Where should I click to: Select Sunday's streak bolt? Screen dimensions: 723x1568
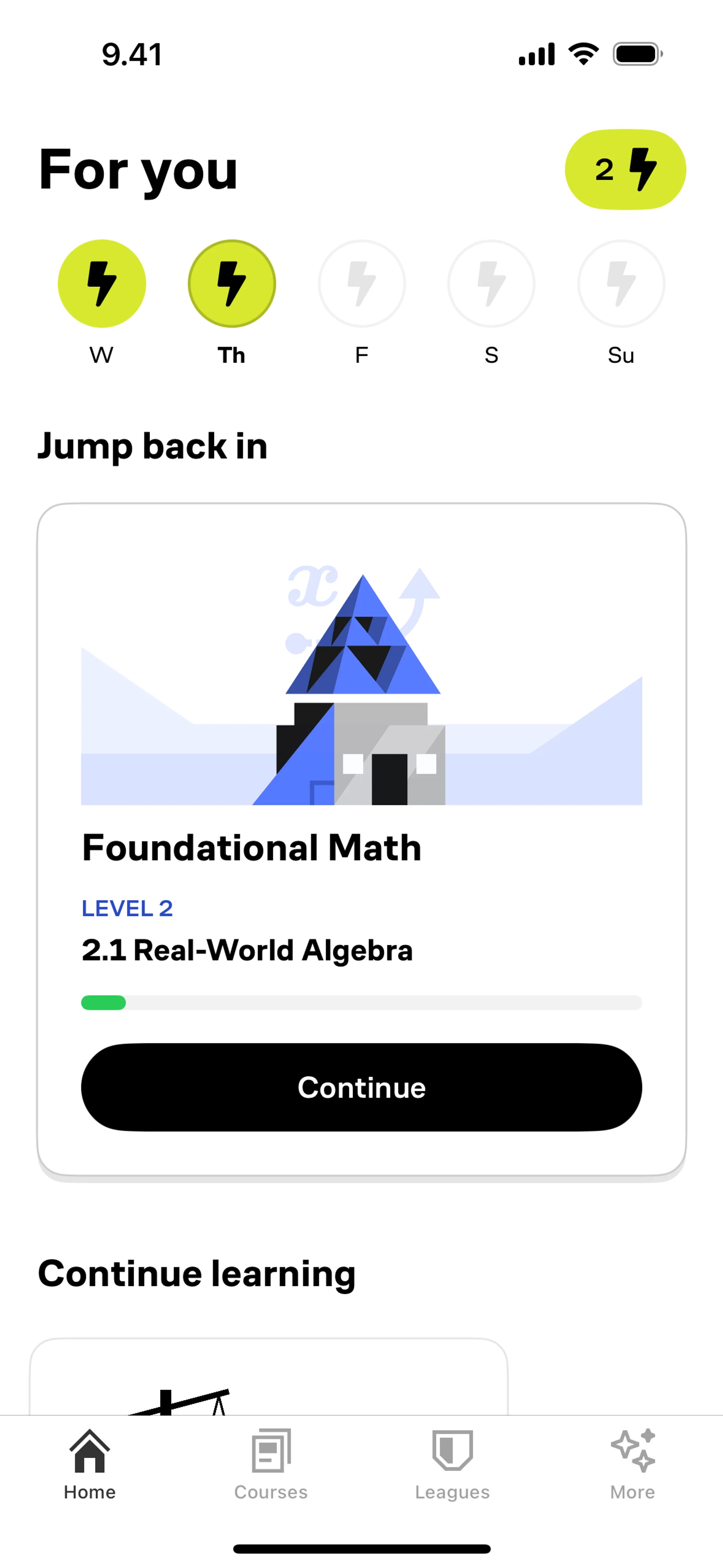[x=621, y=284]
